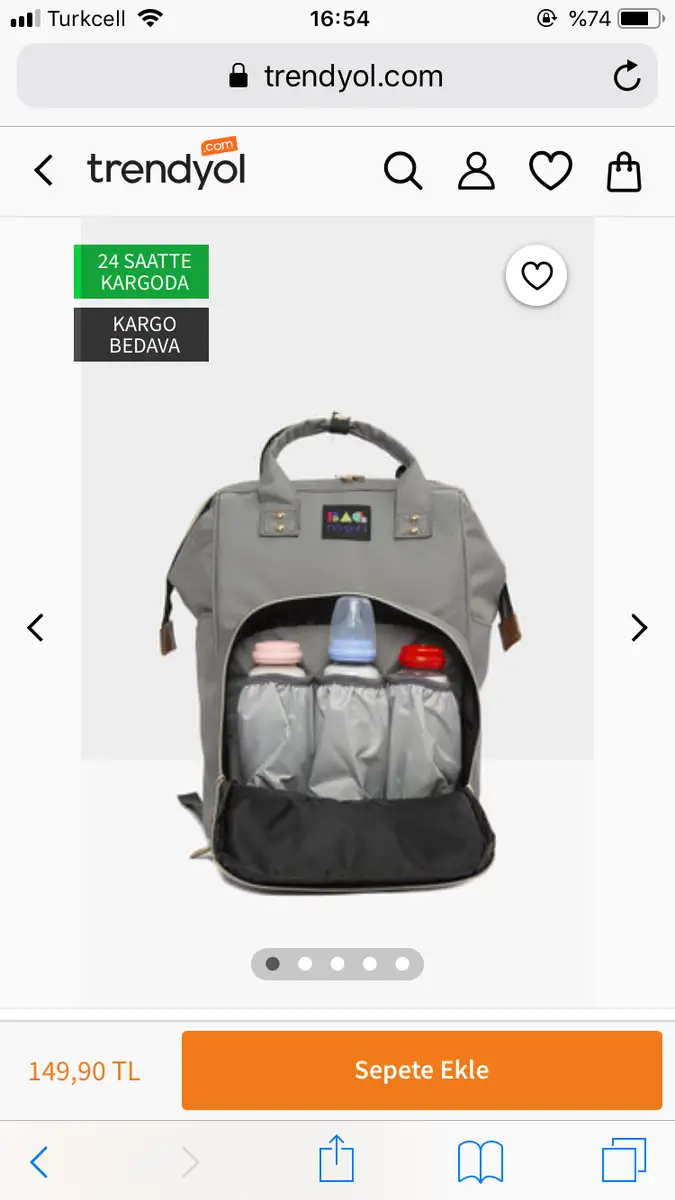675x1200 pixels.
Task: Open Safari bookmarks
Action: pyautogui.click(x=480, y=1162)
